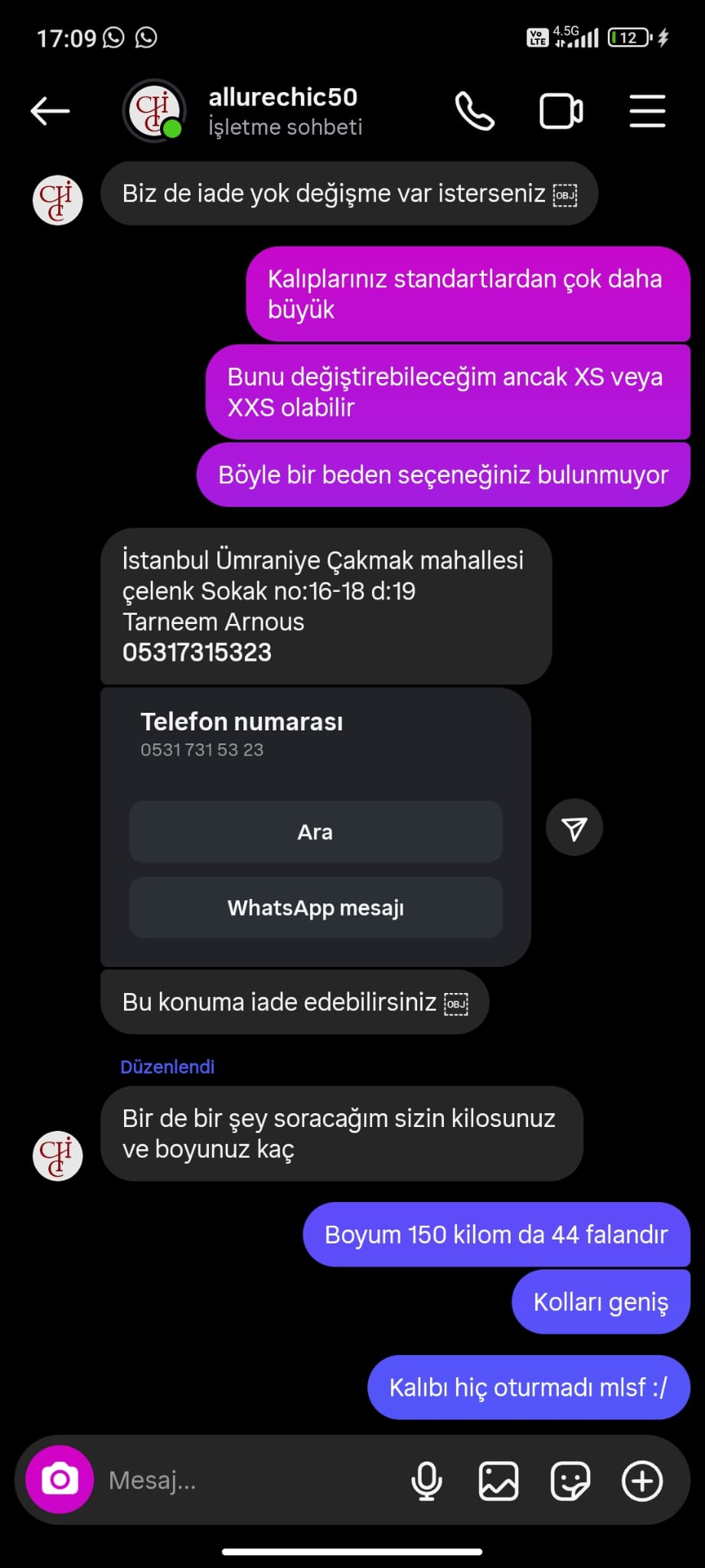Tap phone number 05317315323 in address message

[197, 652]
